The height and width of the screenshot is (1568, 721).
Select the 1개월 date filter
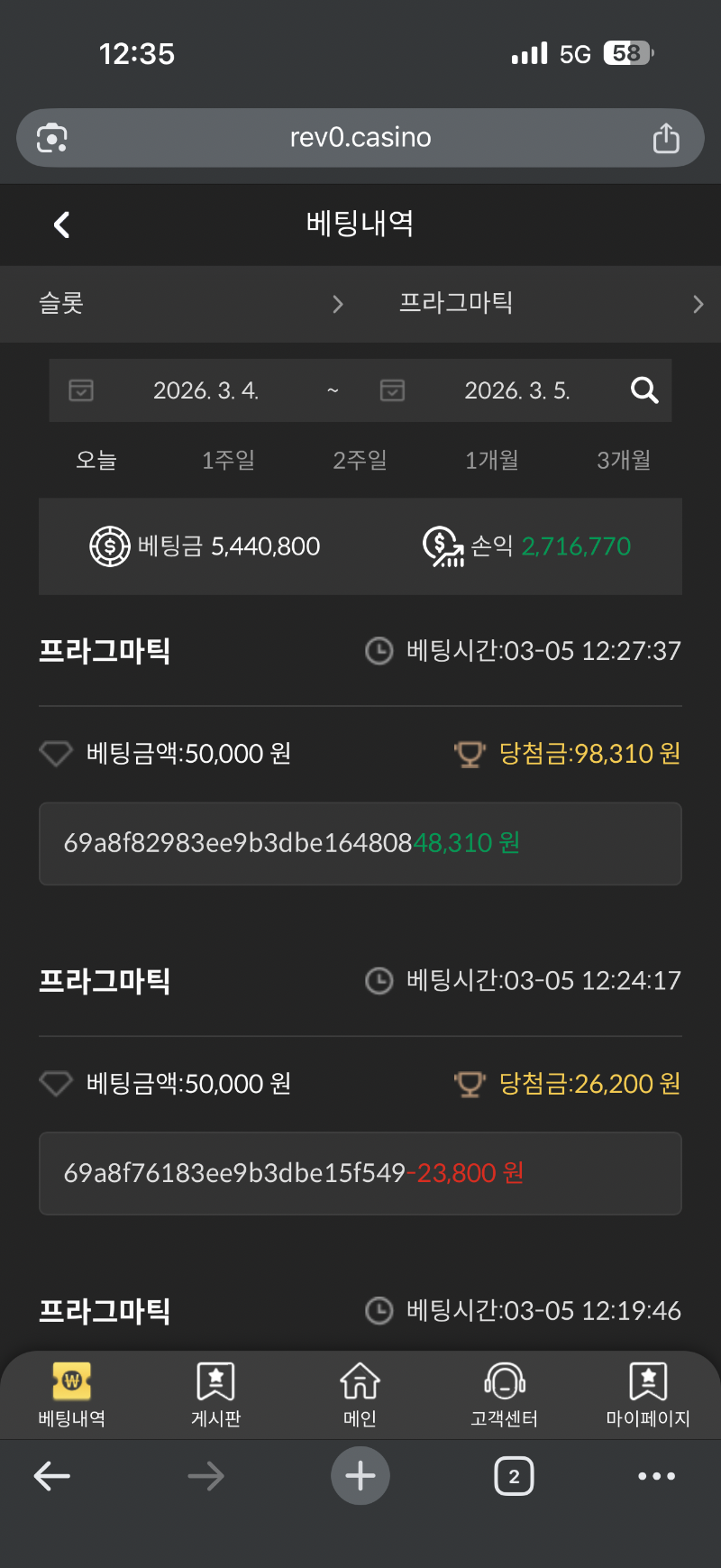click(x=491, y=461)
